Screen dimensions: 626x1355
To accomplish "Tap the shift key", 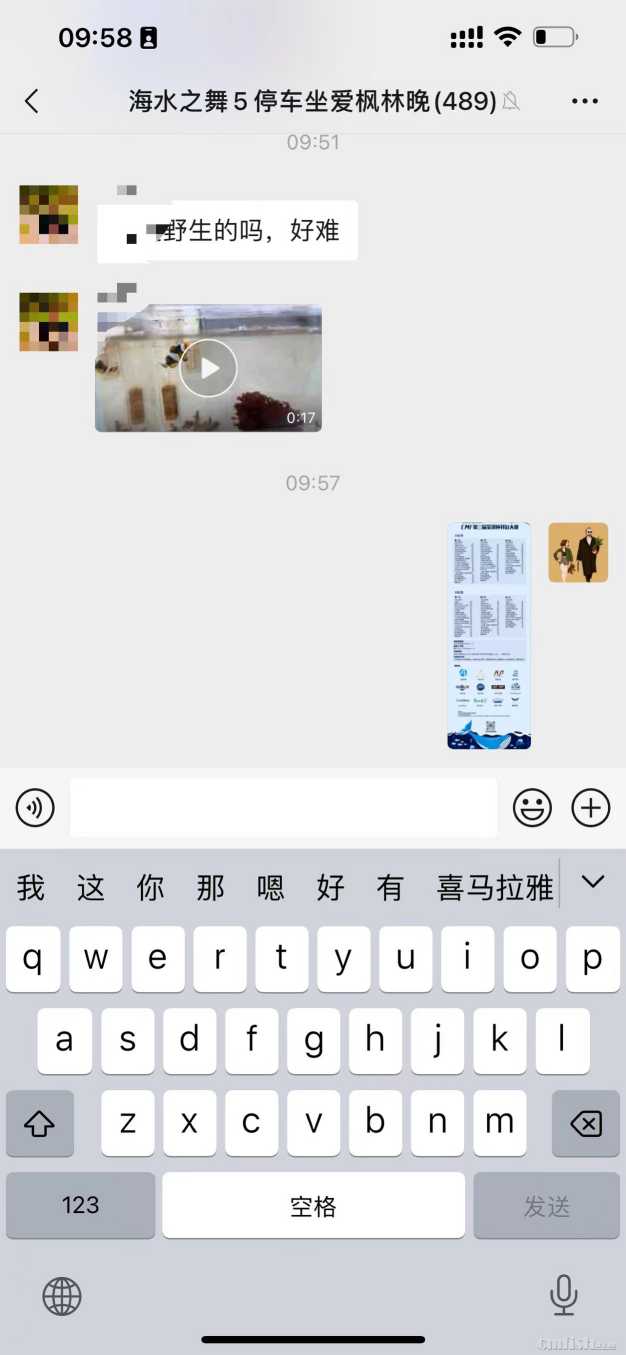I will click(40, 1124).
